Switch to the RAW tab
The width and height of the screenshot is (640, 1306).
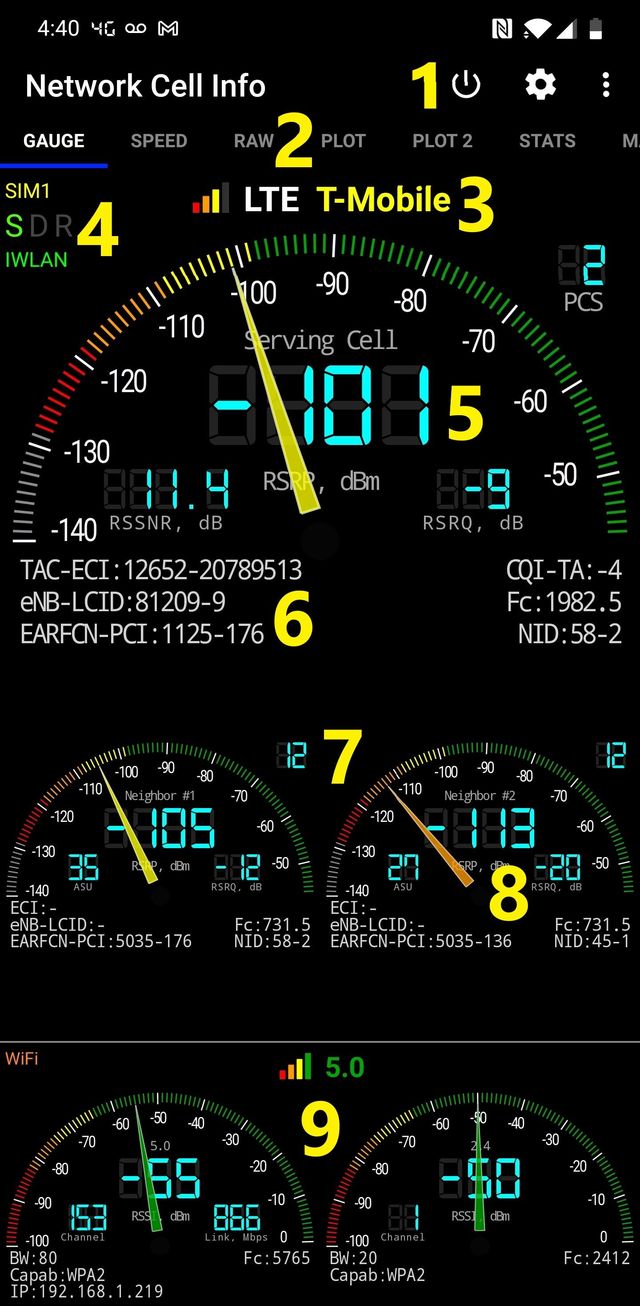point(253,141)
